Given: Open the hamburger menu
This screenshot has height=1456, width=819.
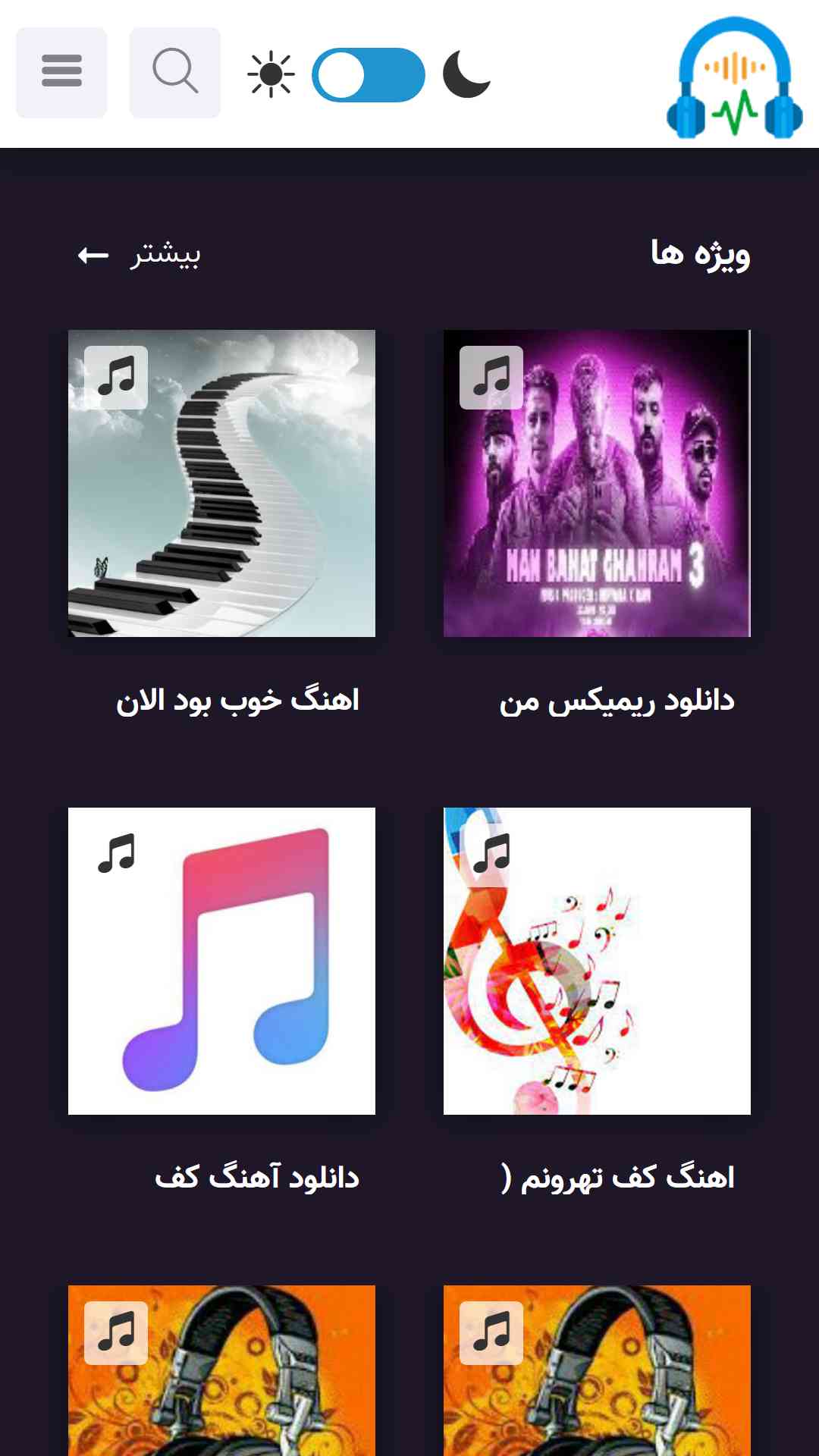Looking at the screenshot, I should tap(61, 73).
